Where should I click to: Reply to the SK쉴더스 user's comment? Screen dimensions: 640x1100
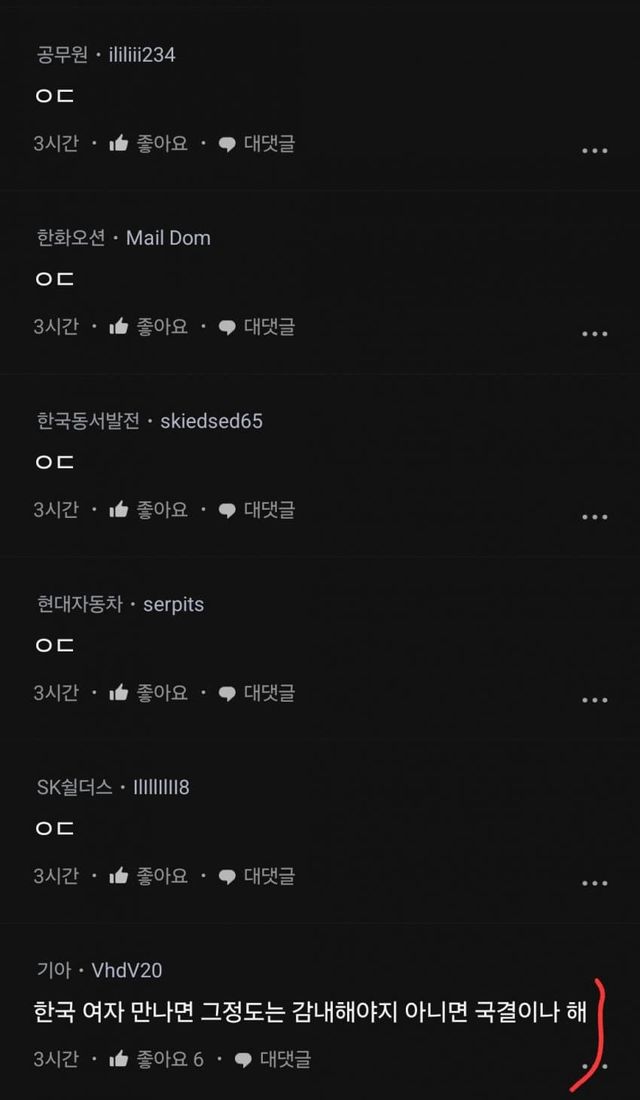tap(257, 876)
